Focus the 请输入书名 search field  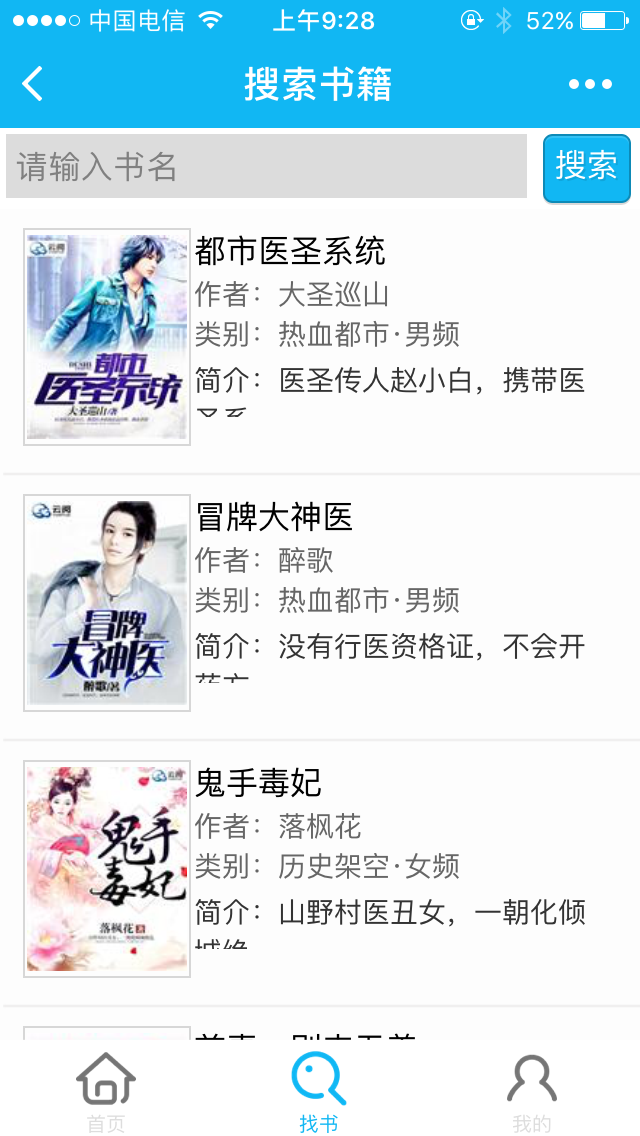click(266, 166)
